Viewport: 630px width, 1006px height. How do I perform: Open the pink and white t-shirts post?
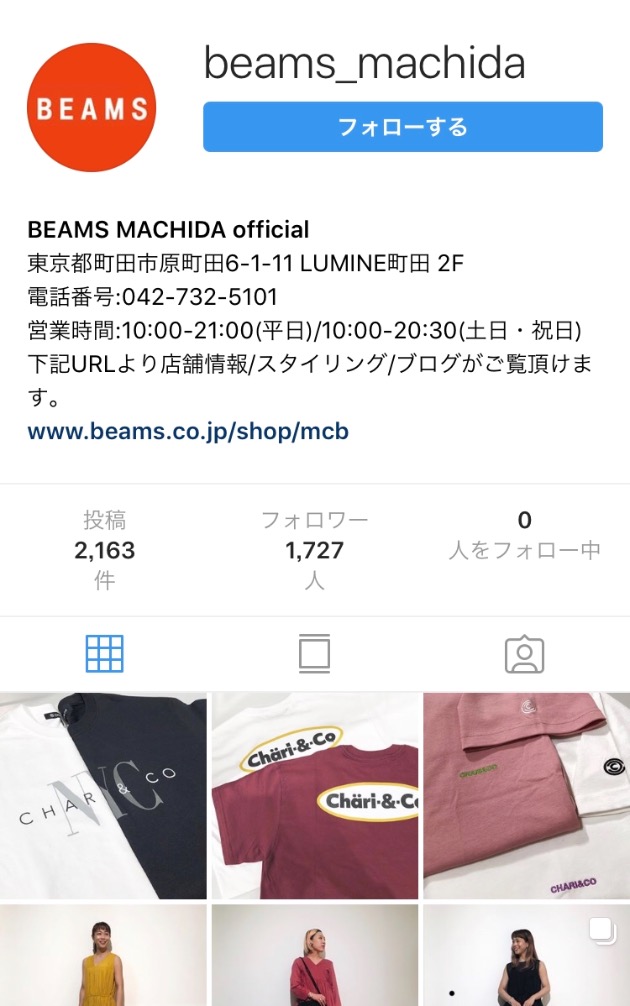526,795
